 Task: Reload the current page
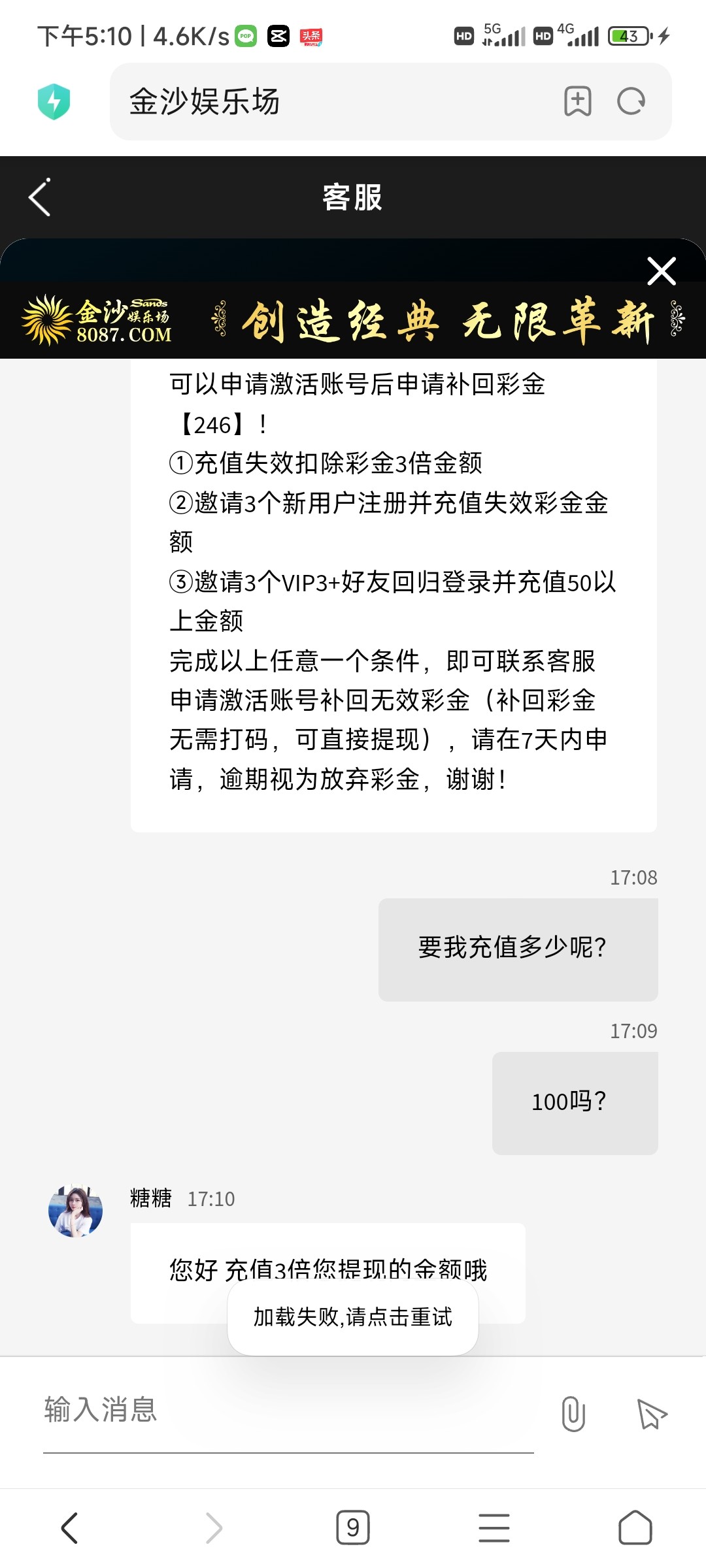pyautogui.click(x=631, y=101)
